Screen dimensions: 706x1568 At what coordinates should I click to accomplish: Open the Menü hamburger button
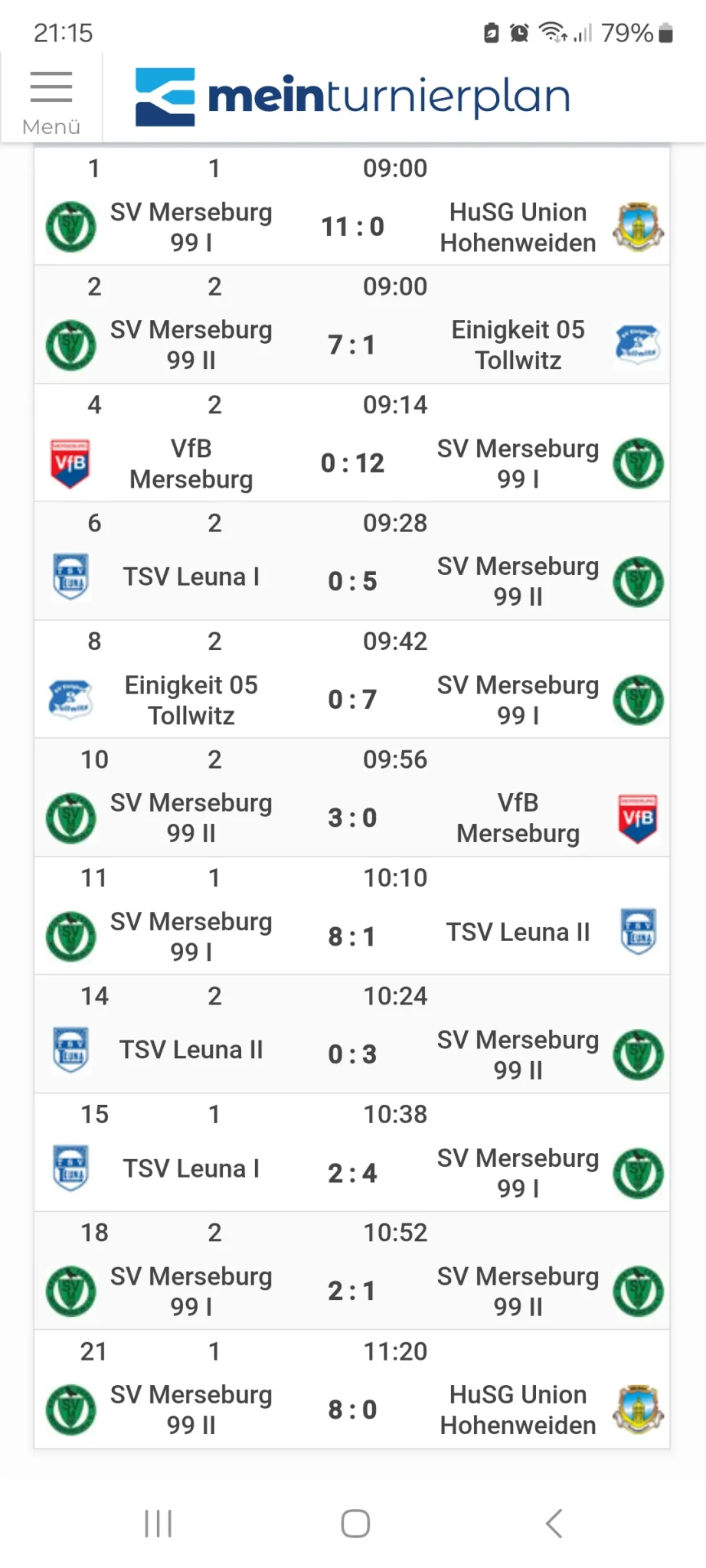(x=51, y=98)
